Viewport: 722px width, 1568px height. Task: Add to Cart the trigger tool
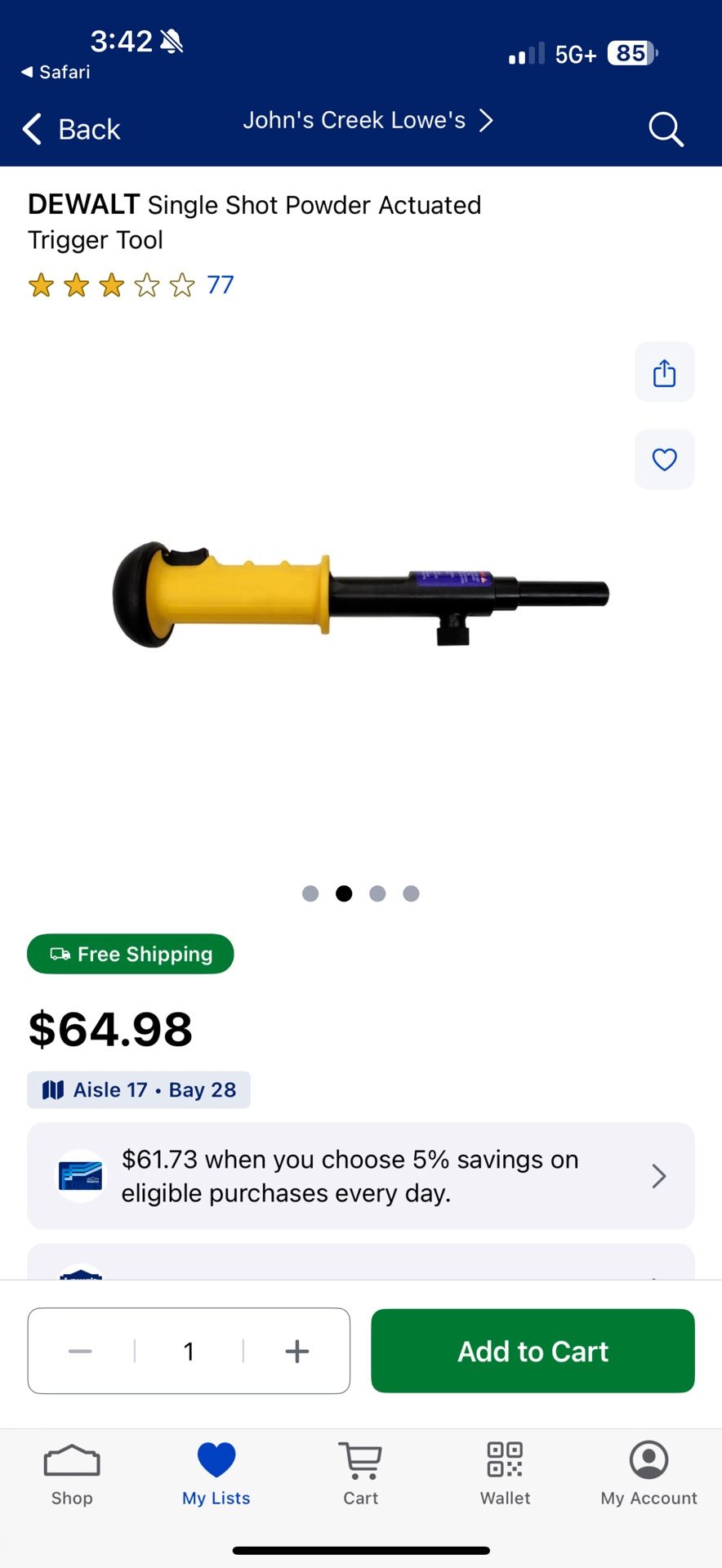(533, 1351)
